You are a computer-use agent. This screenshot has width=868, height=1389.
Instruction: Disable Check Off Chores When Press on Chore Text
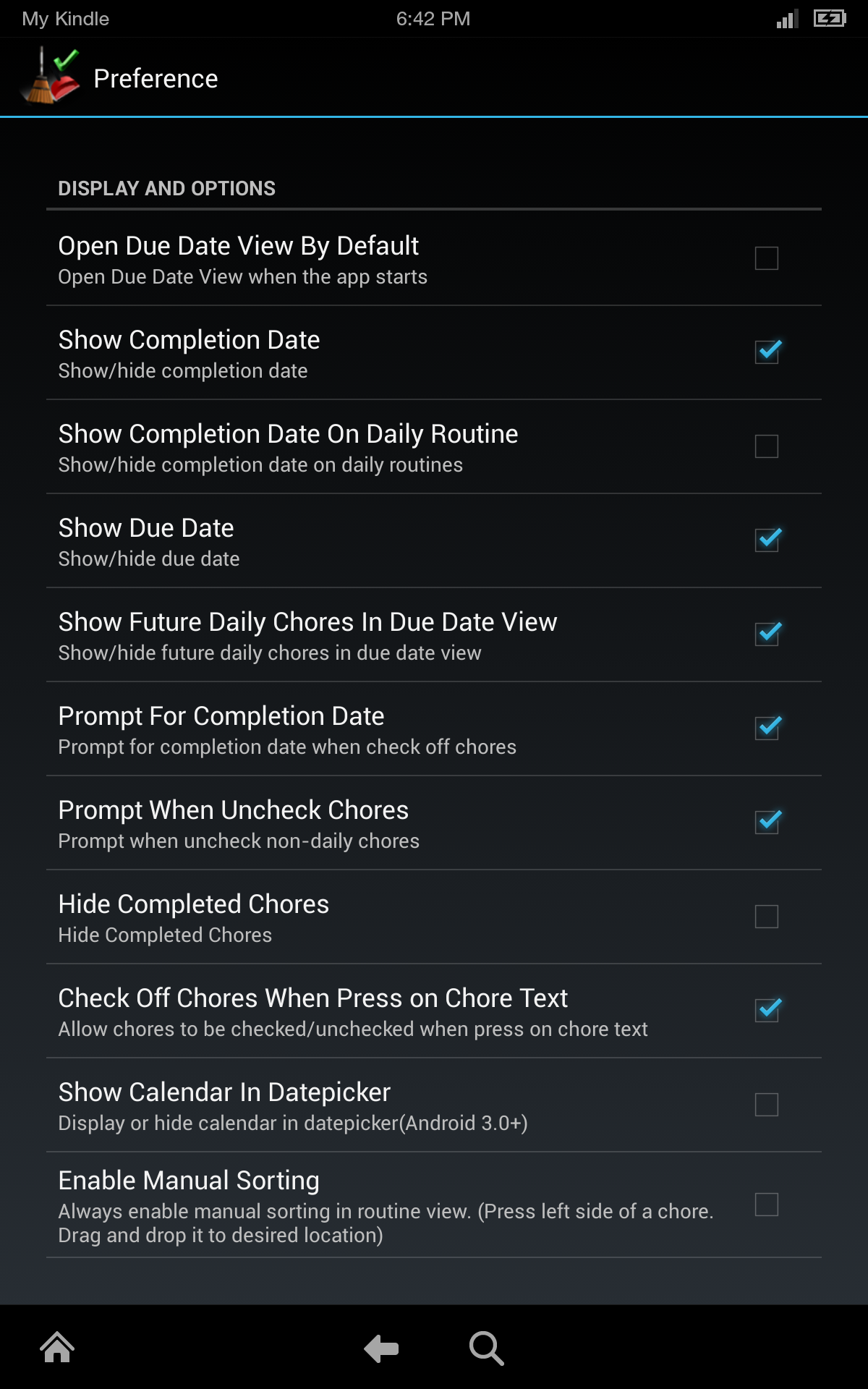click(x=767, y=1011)
